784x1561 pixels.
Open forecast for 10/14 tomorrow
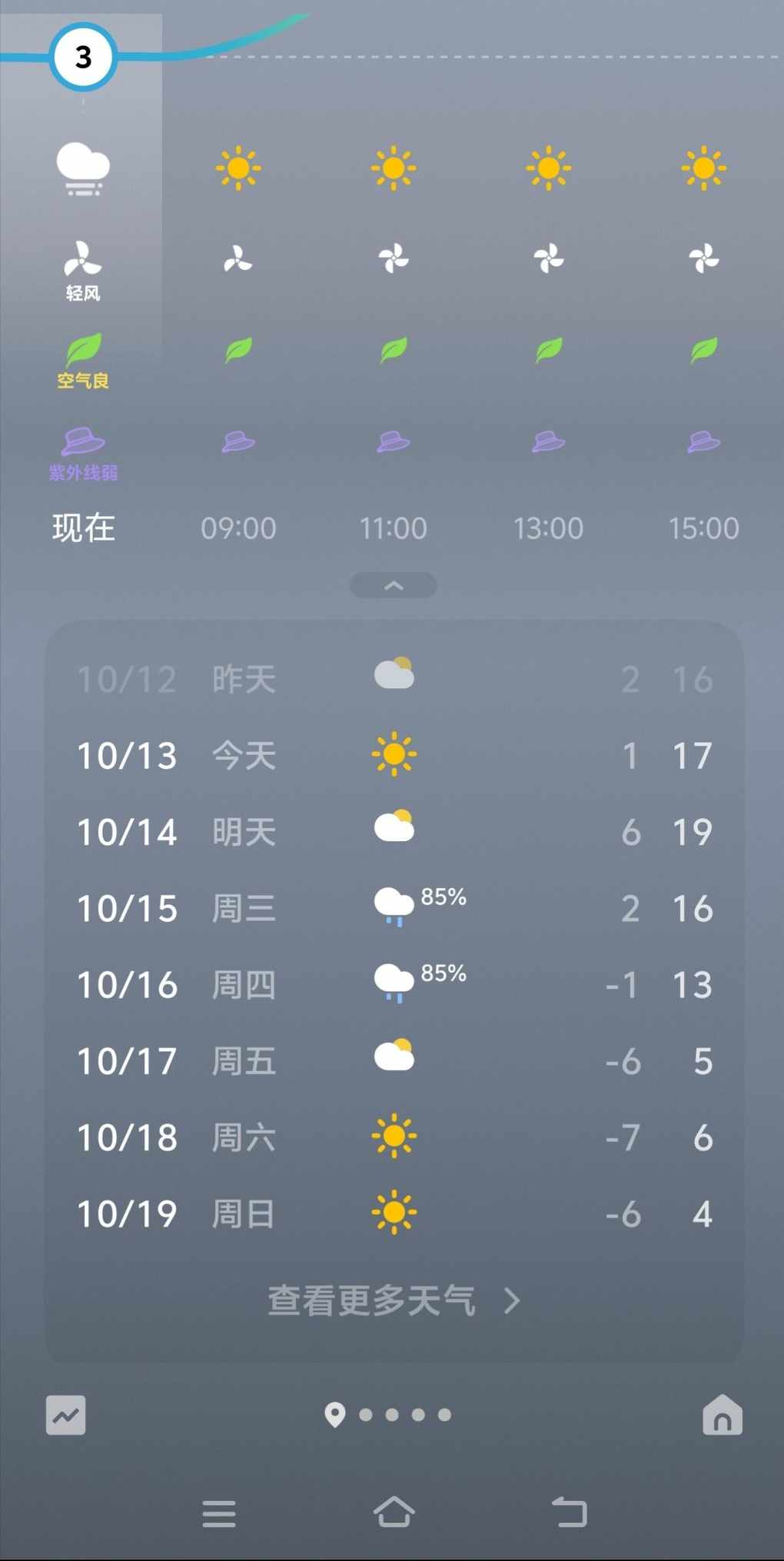tap(394, 831)
